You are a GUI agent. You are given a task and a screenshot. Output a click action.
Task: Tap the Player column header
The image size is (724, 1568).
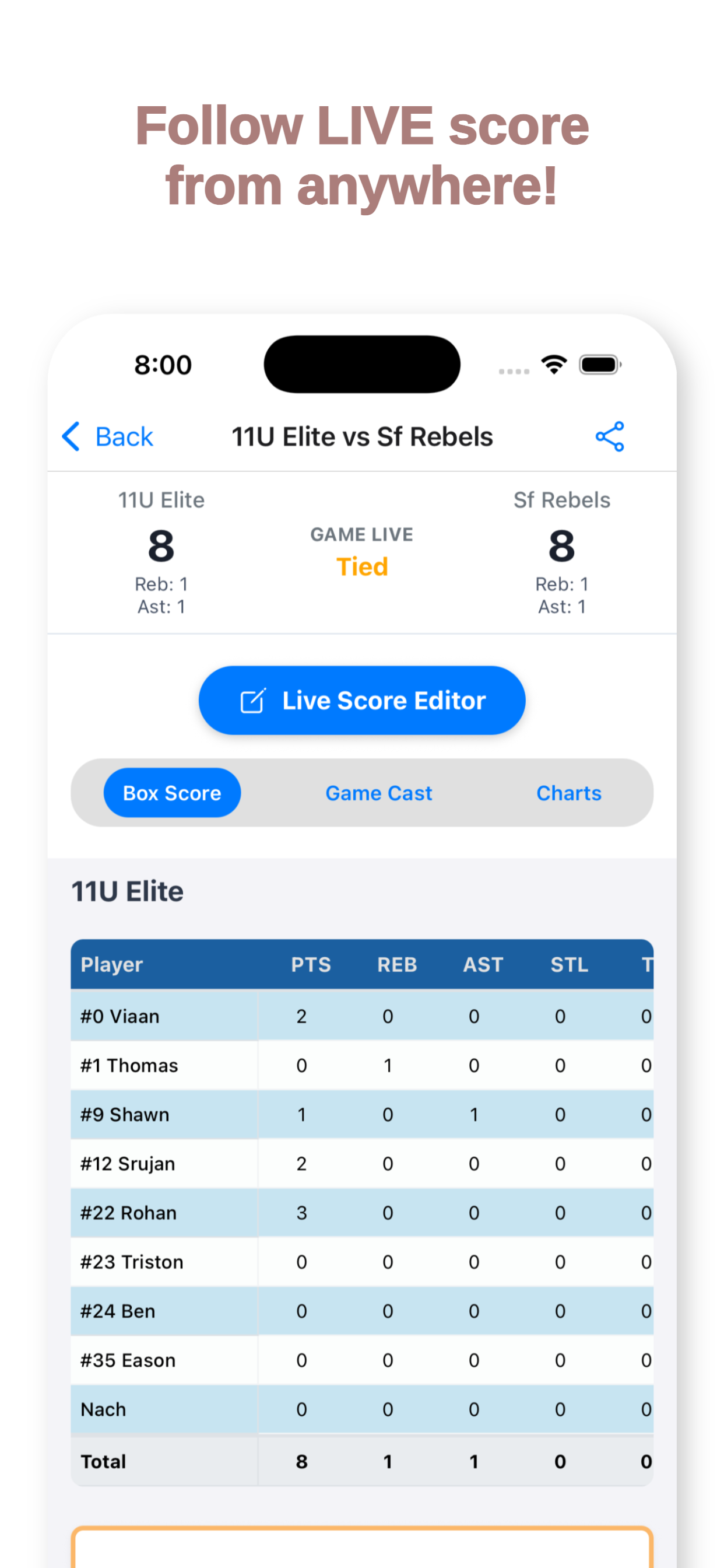111,965
